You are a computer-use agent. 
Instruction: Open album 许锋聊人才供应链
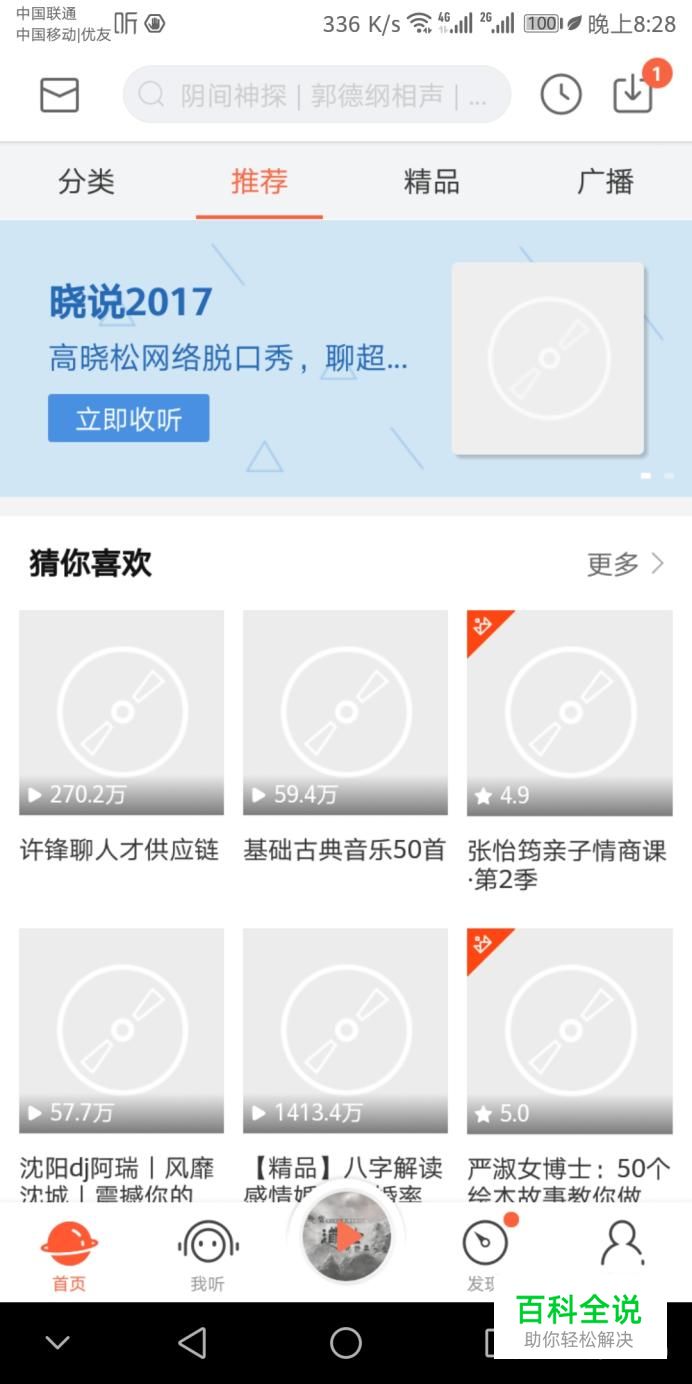coord(121,713)
